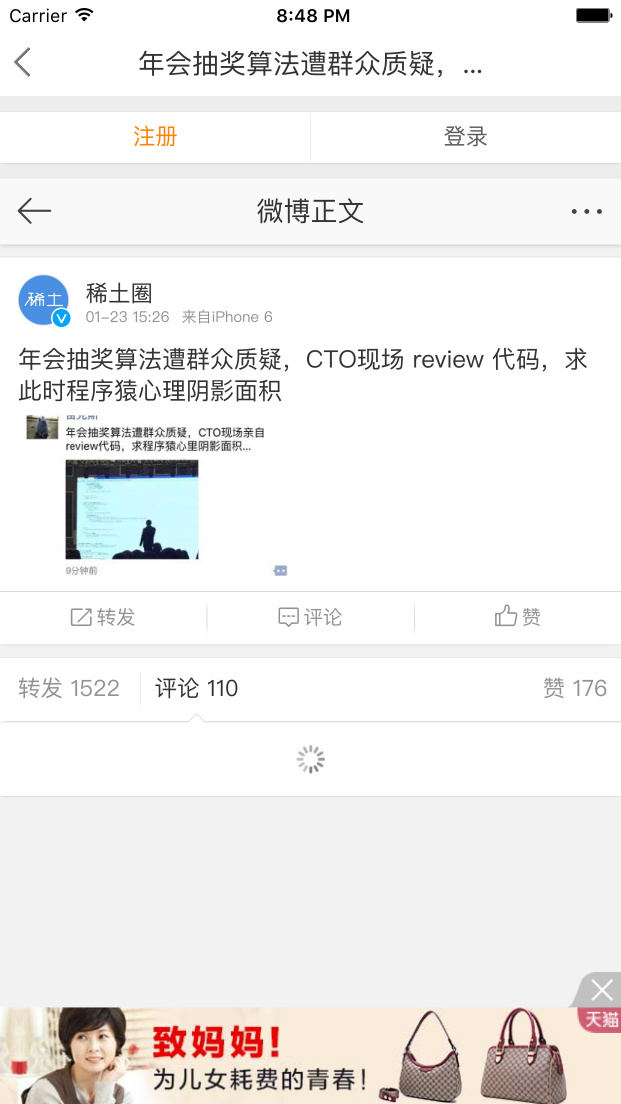Open the three-dot more options menu
This screenshot has height=1104, width=621.
click(x=586, y=211)
